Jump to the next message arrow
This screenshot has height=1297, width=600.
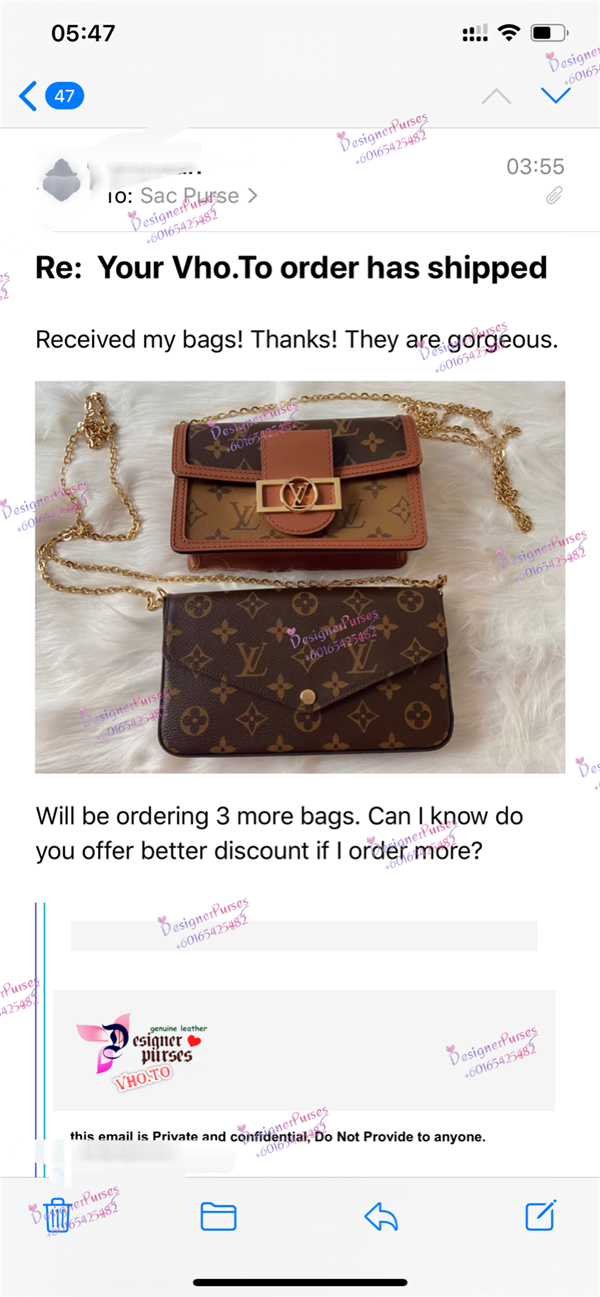tap(555, 96)
